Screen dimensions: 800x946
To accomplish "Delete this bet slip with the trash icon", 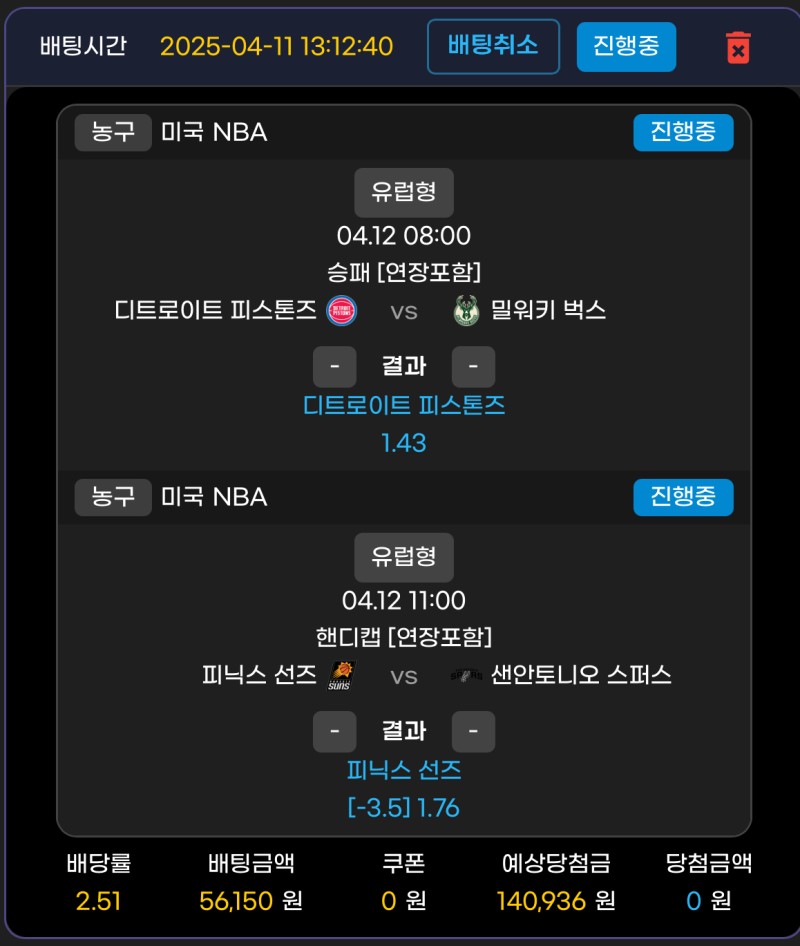I will click(x=738, y=47).
